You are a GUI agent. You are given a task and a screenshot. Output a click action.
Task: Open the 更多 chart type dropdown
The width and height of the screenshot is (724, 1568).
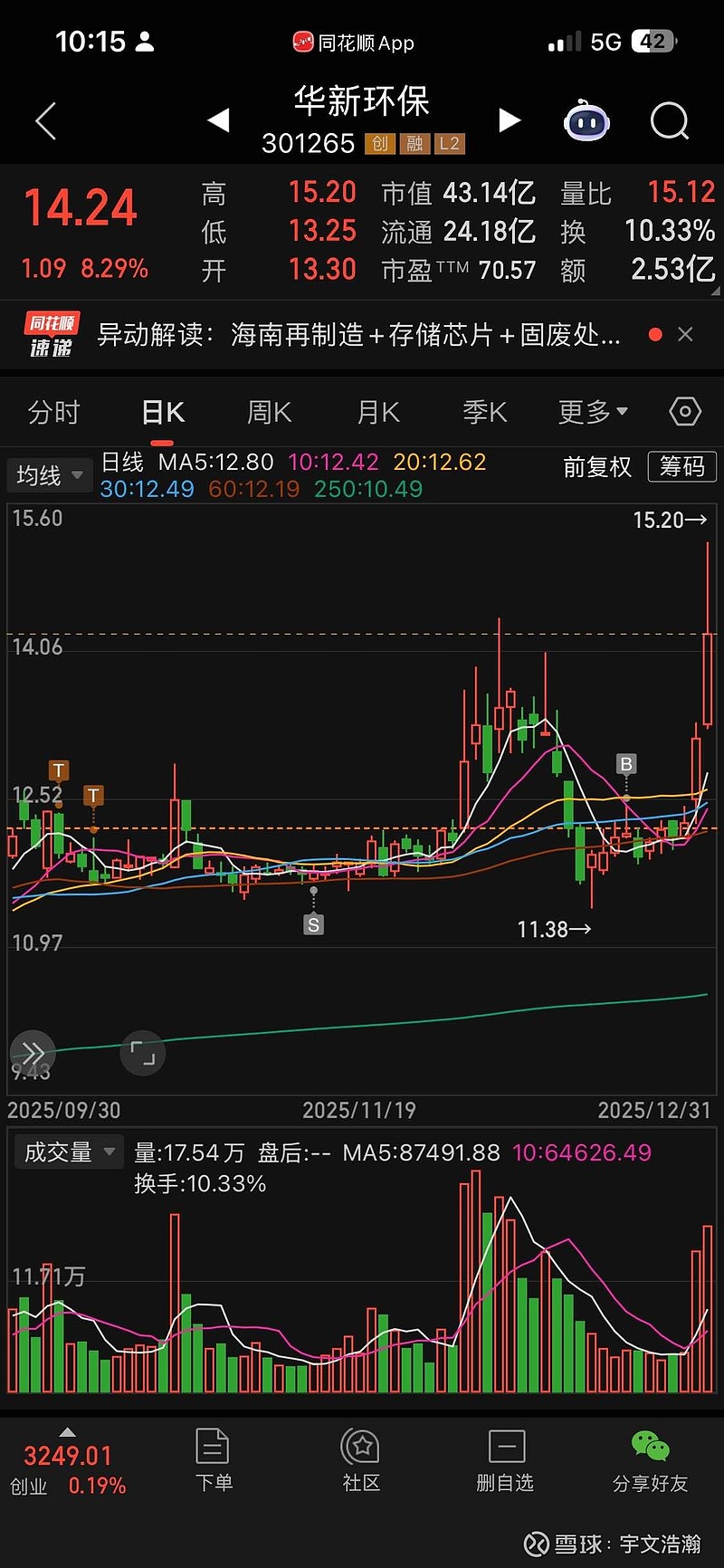coord(591,412)
